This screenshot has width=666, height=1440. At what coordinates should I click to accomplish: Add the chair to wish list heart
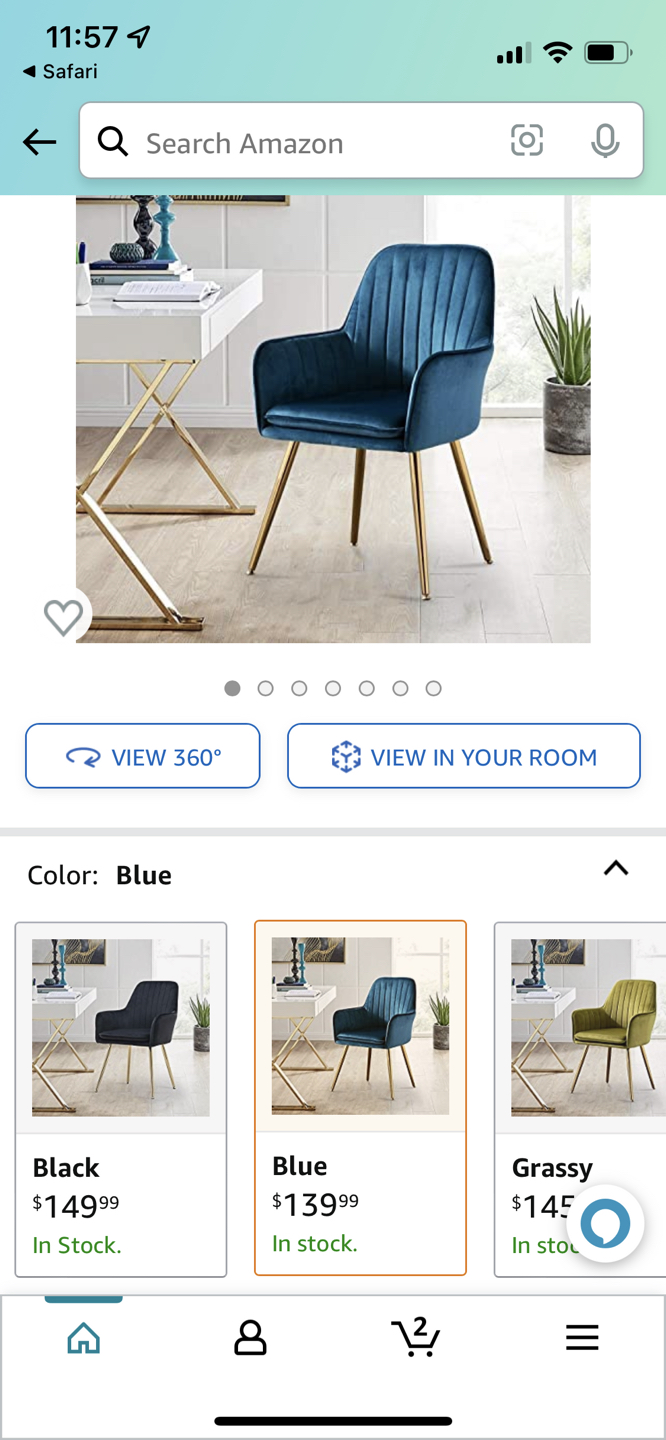63,617
